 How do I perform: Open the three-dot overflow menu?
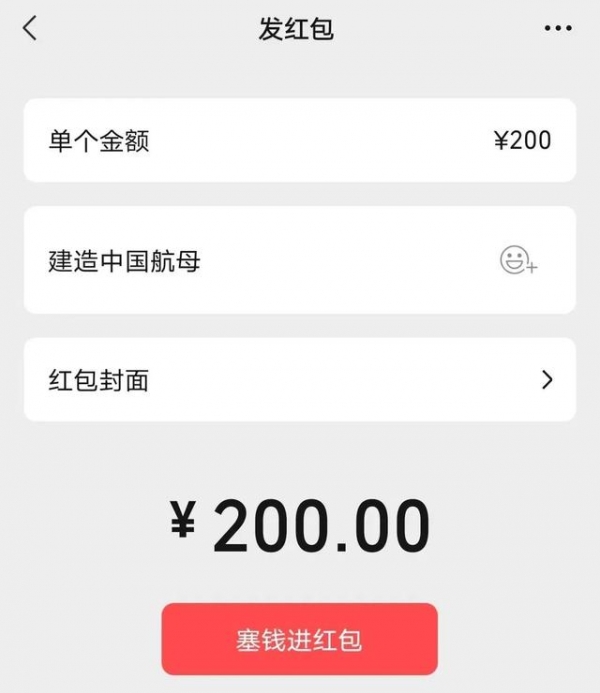coord(558,29)
